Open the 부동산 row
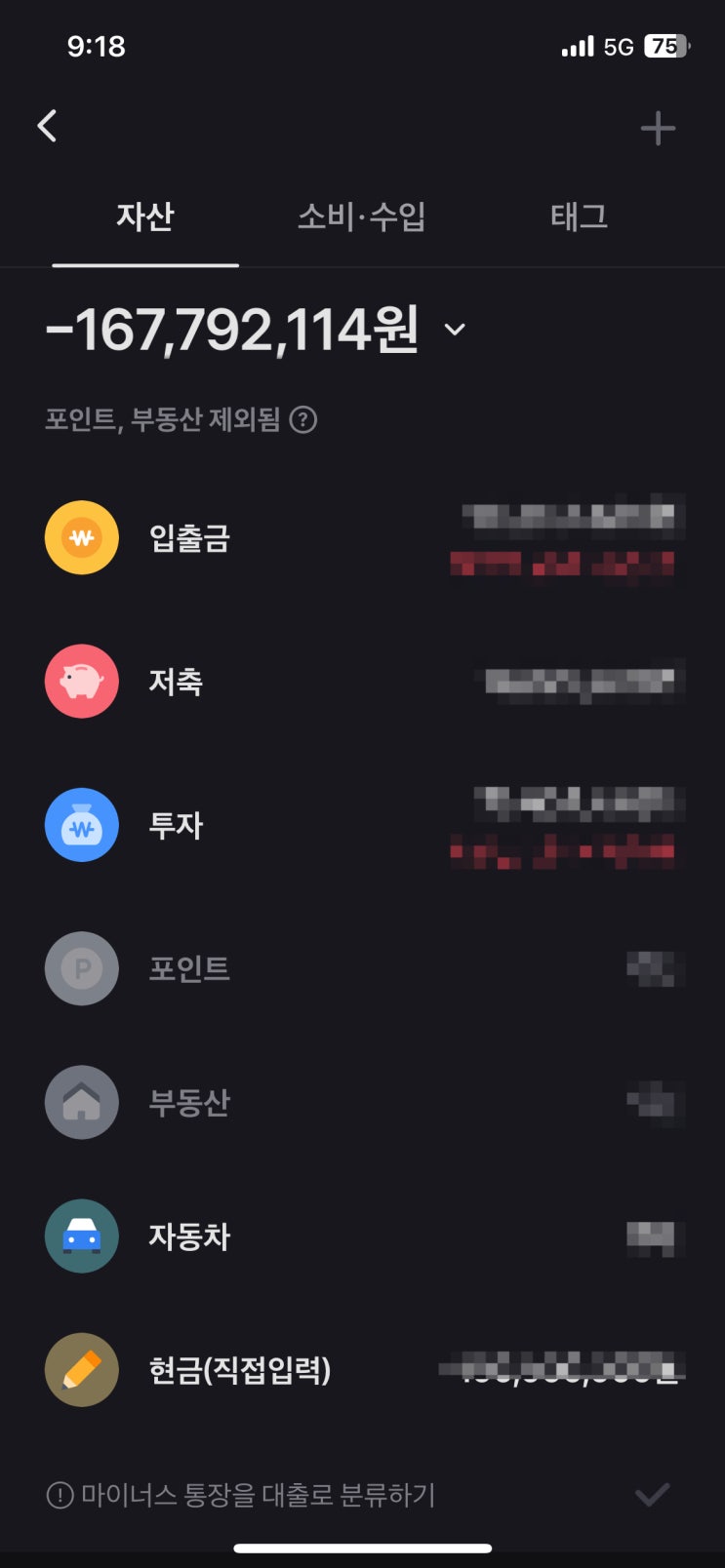Viewport: 725px width, 1568px height. pyautogui.click(x=363, y=1103)
